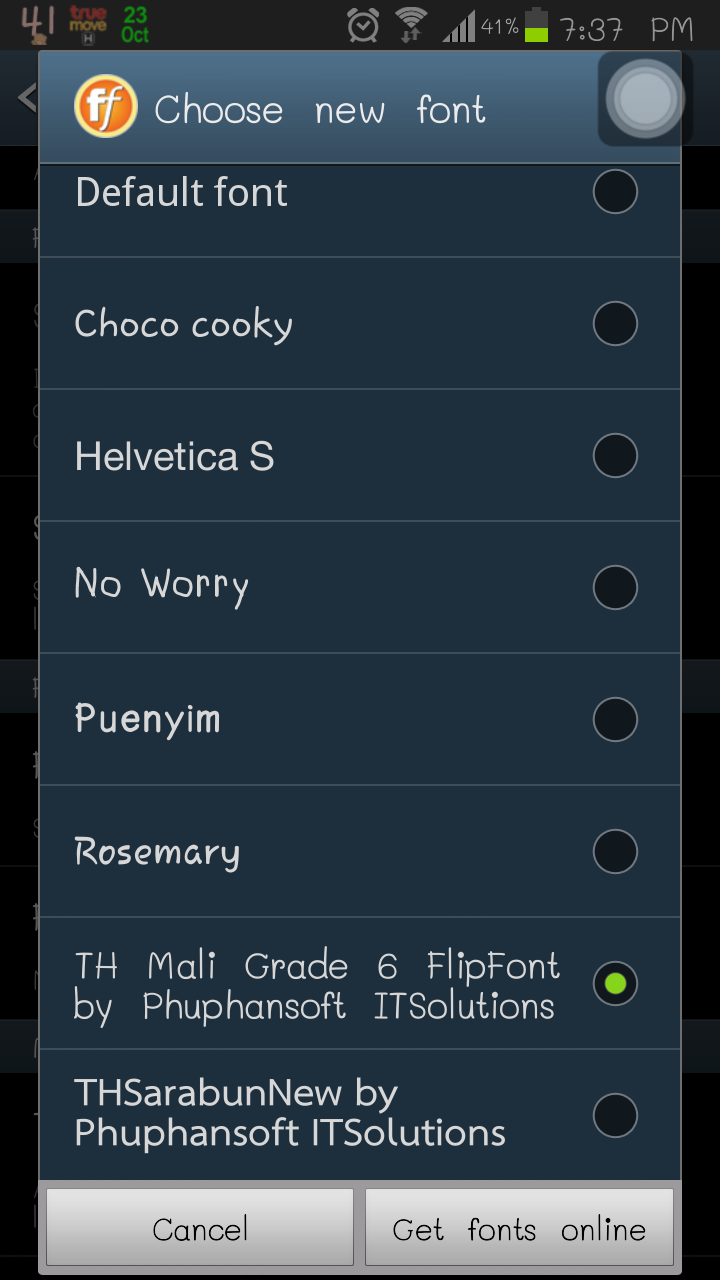Viewport: 720px width, 1280px height.
Task: Tap the floating assistive touch circle
Action: pyautogui.click(x=645, y=99)
